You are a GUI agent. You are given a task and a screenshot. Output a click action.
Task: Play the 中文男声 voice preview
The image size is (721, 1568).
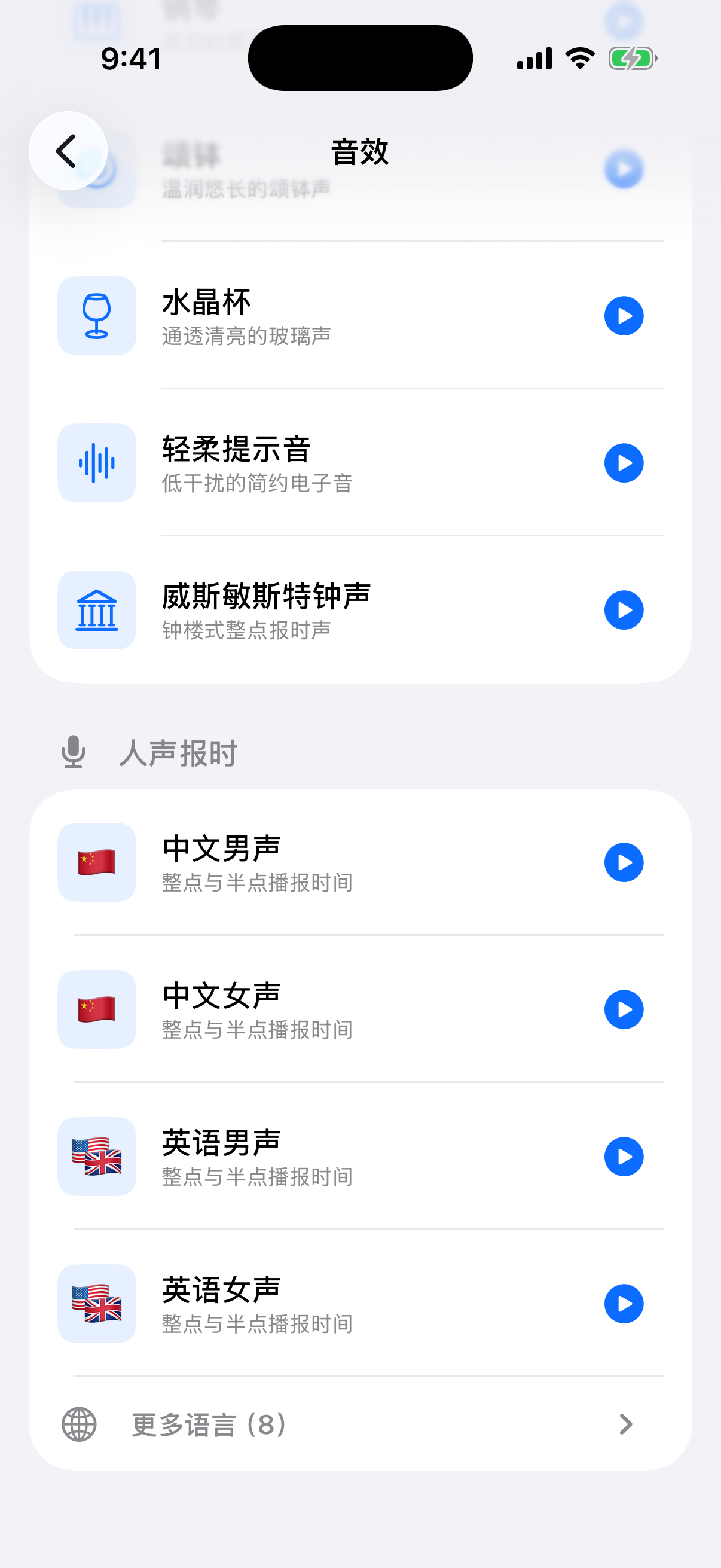[623, 862]
